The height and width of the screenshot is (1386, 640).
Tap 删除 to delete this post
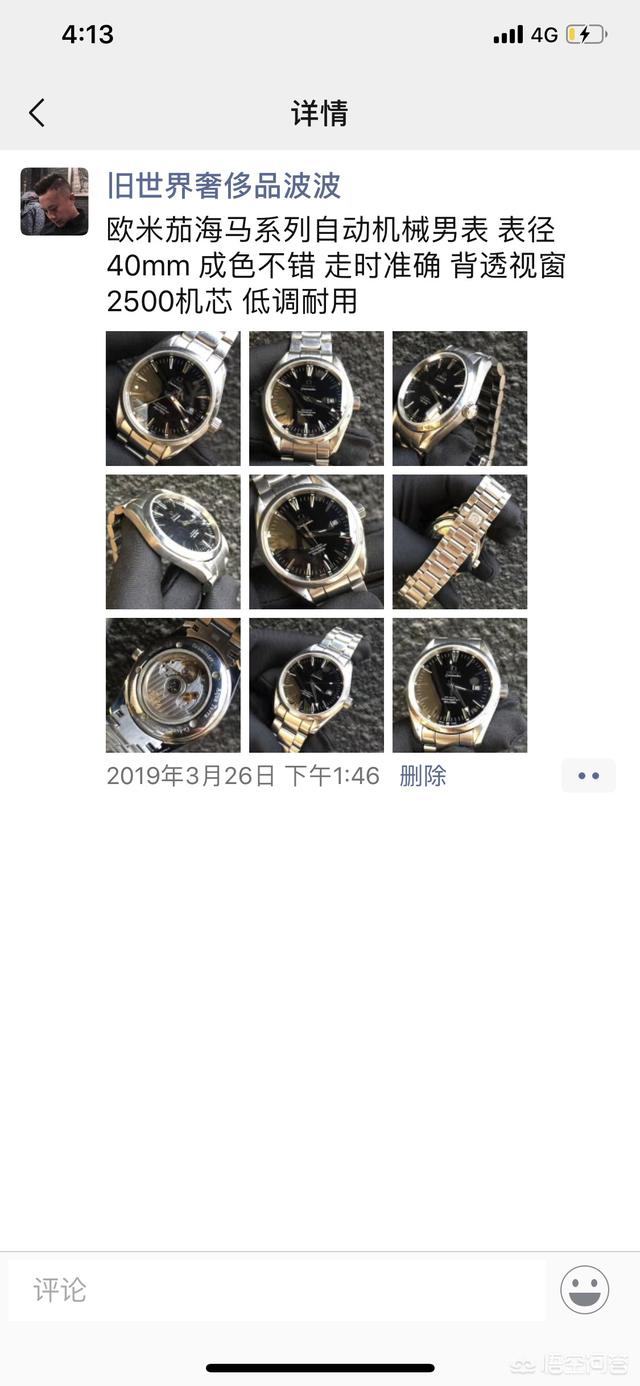point(422,776)
